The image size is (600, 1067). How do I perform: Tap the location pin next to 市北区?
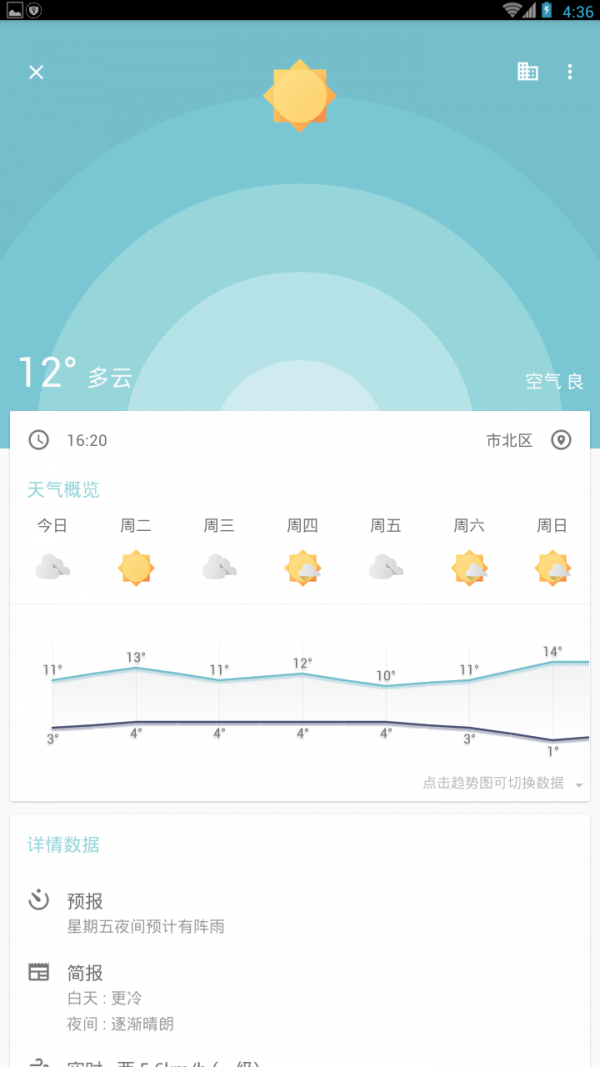tap(561, 440)
